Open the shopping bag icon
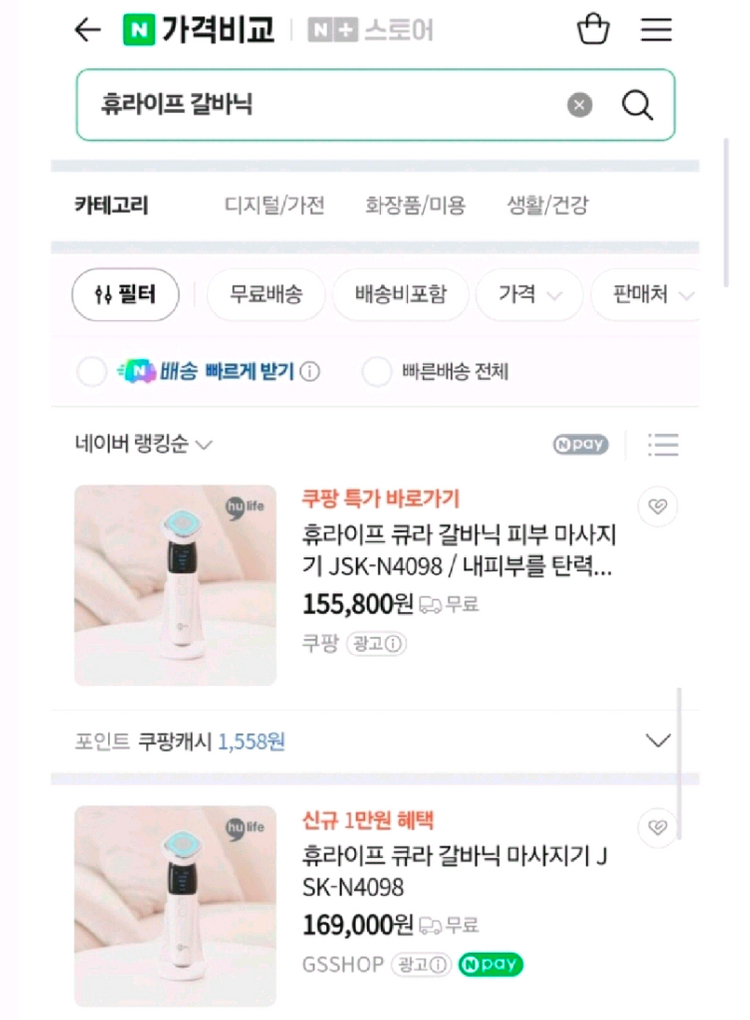This screenshot has width=750, height=1020. (x=594, y=30)
